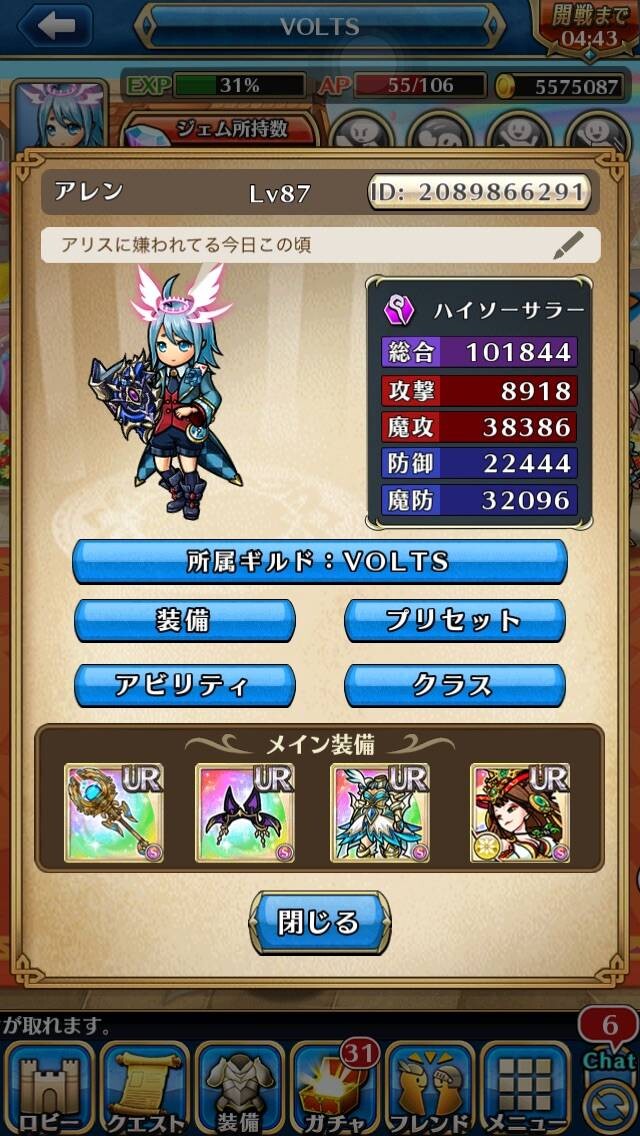Image resolution: width=640 pixels, height=1136 pixels.
Task: View the UR white armor equipment
Action: (381, 813)
